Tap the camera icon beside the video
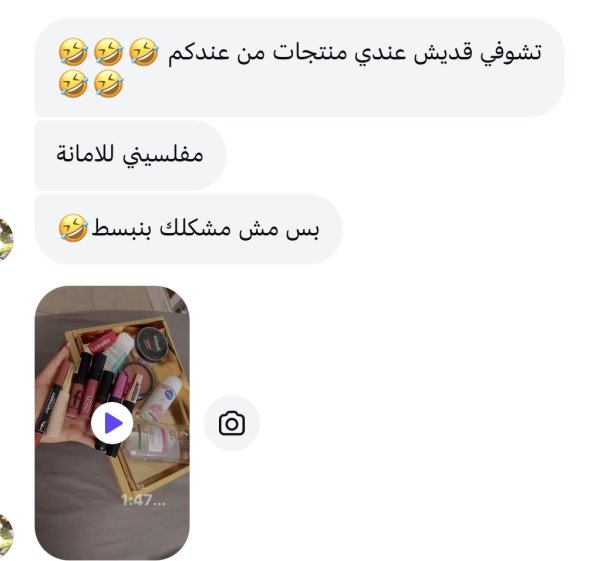 pos(232,424)
